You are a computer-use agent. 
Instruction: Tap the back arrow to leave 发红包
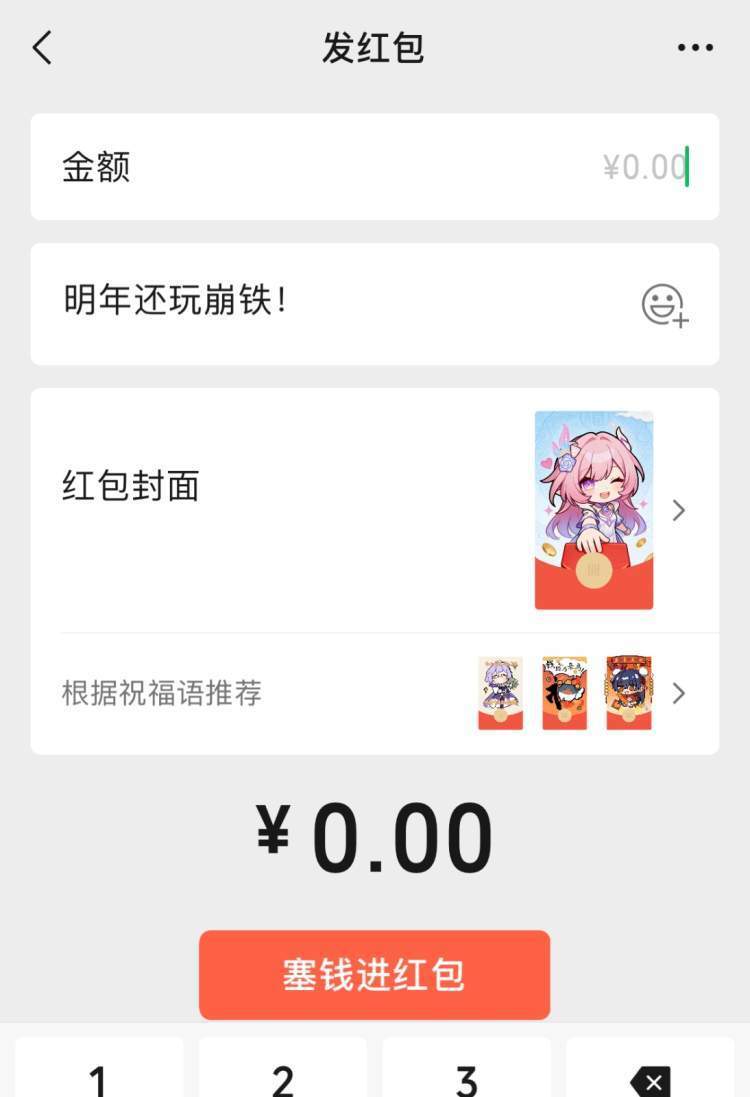pyautogui.click(x=41, y=47)
